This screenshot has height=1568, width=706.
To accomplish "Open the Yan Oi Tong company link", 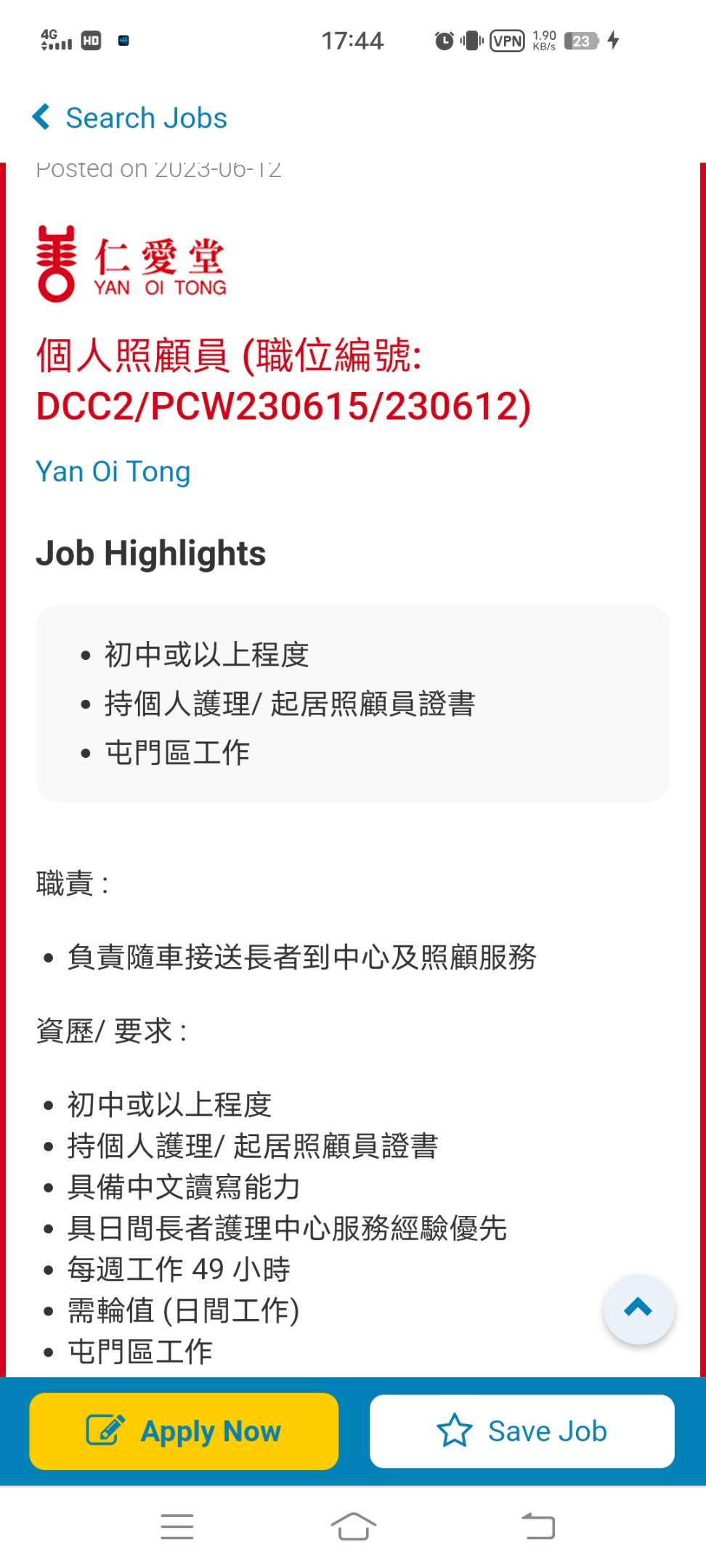I will pyautogui.click(x=113, y=471).
